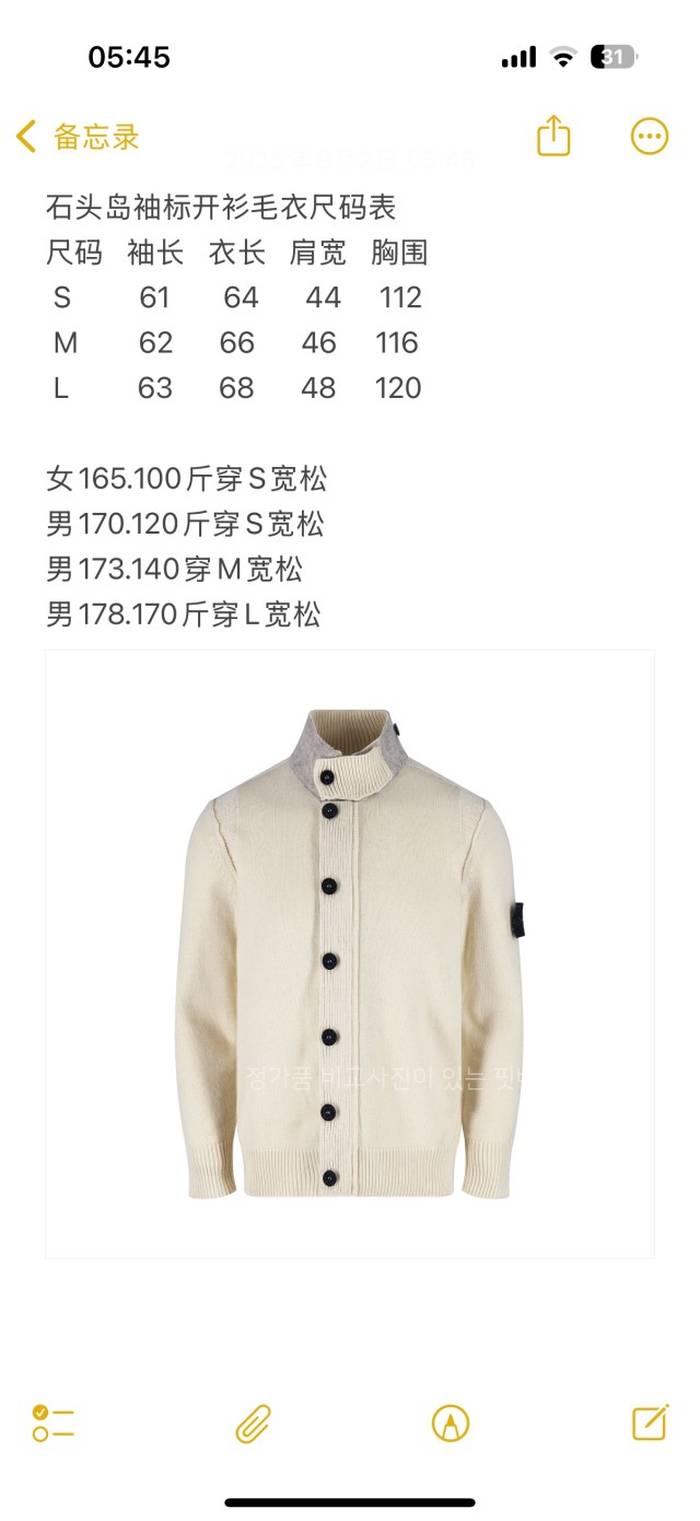700x1521 pixels.
Task: Open the cardigan image attachment
Action: pyautogui.click(x=350, y=953)
